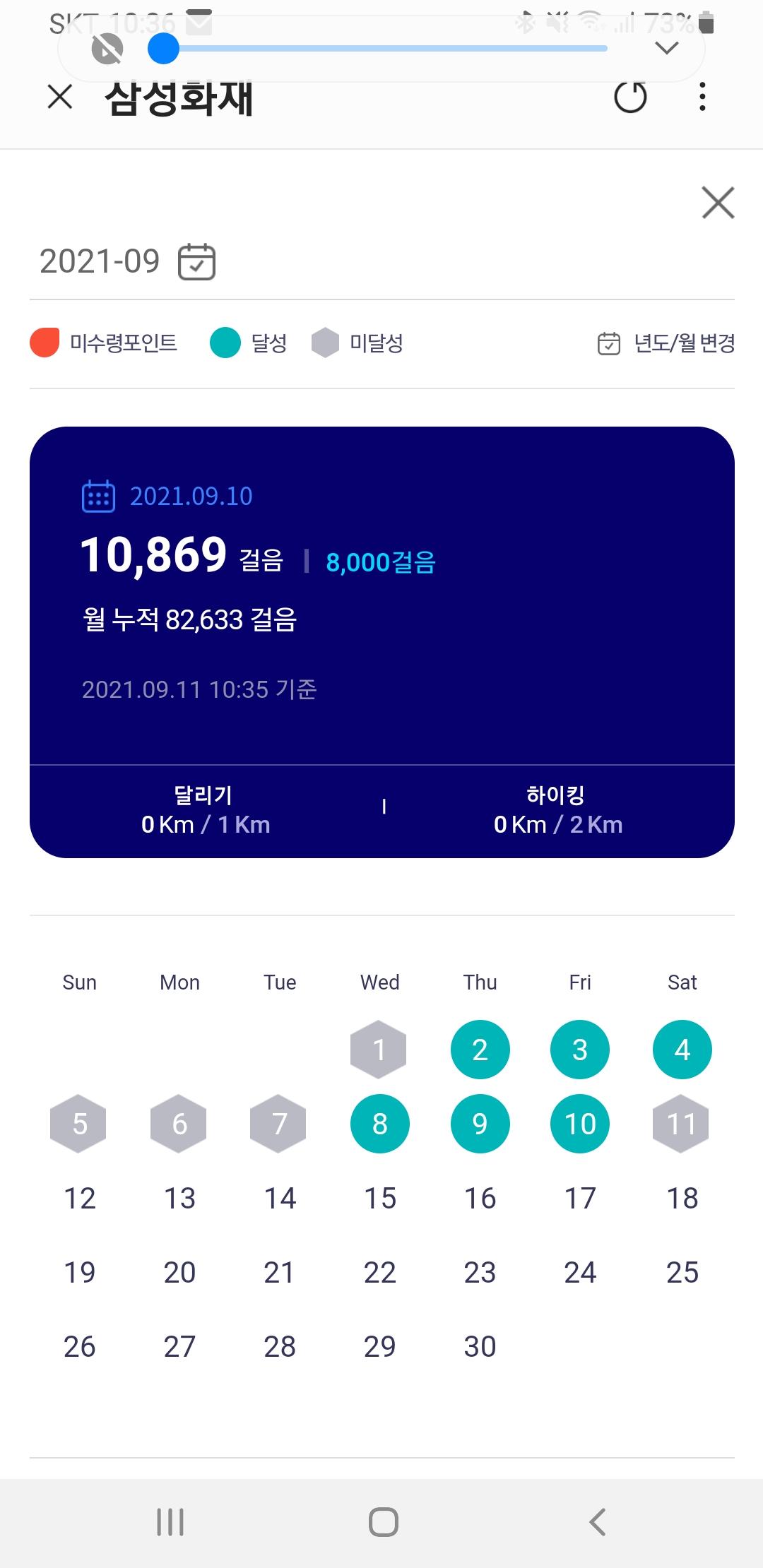Select achieved day 2
The height and width of the screenshot is (1568, 763).
pos(480,1050)
